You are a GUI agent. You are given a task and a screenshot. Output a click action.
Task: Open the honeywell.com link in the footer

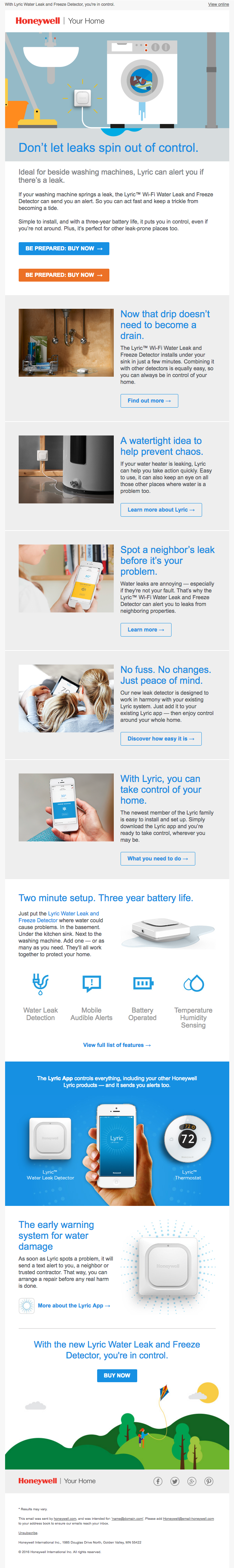pyautogui.click(x=65, y=1519)
